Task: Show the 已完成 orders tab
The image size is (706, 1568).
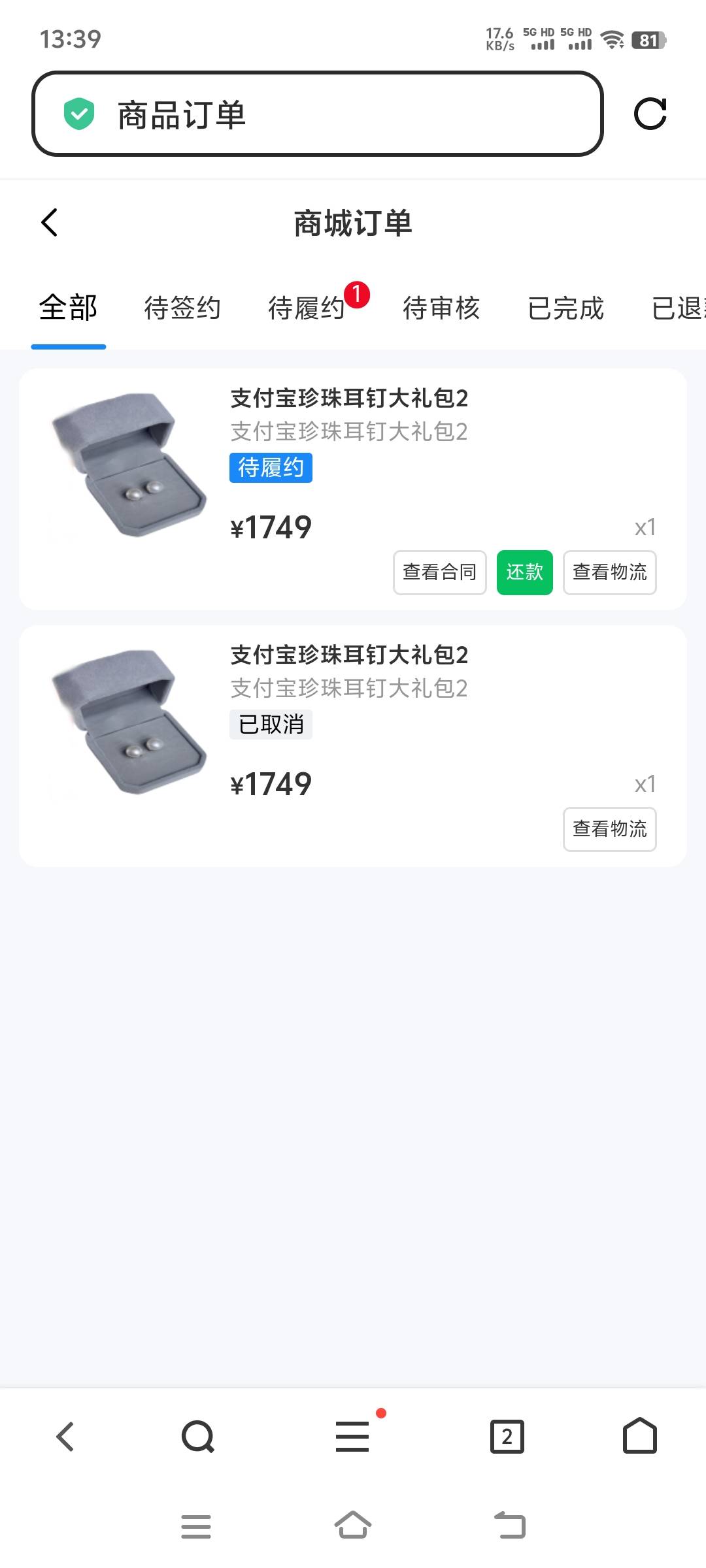Action: click(x=566, y=308)
